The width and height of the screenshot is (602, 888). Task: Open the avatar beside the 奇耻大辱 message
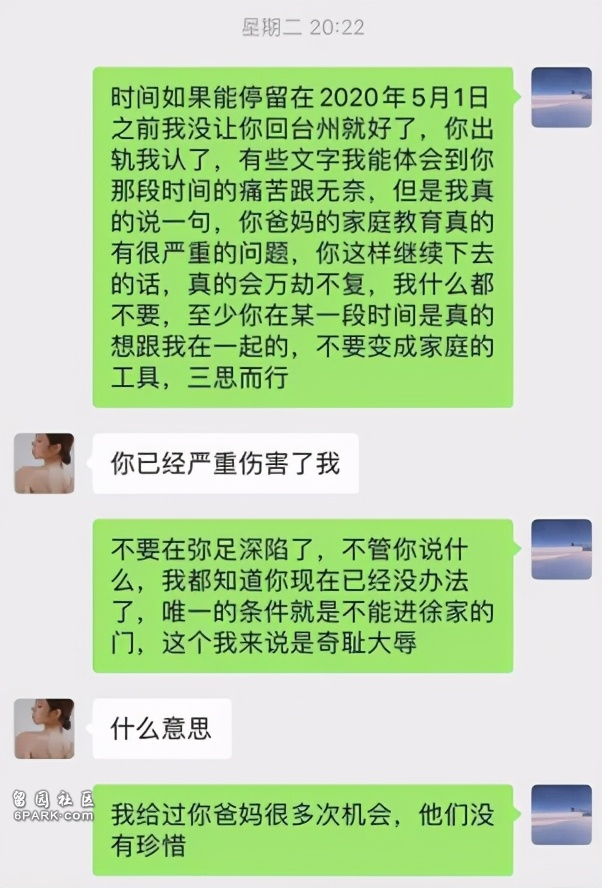[x=561, y=549]
